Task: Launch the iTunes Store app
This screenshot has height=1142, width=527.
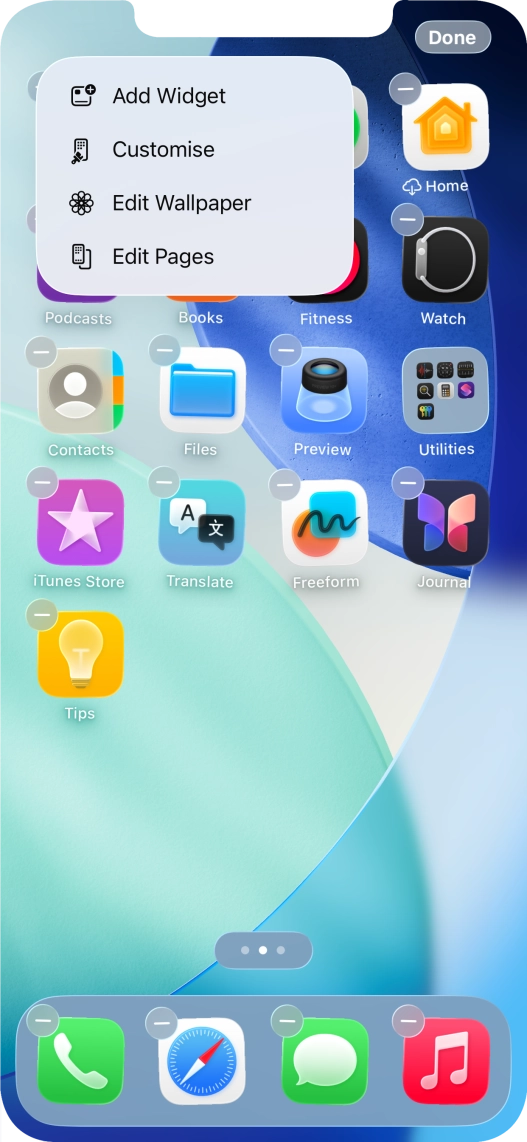Action: [x=81, y=523]
